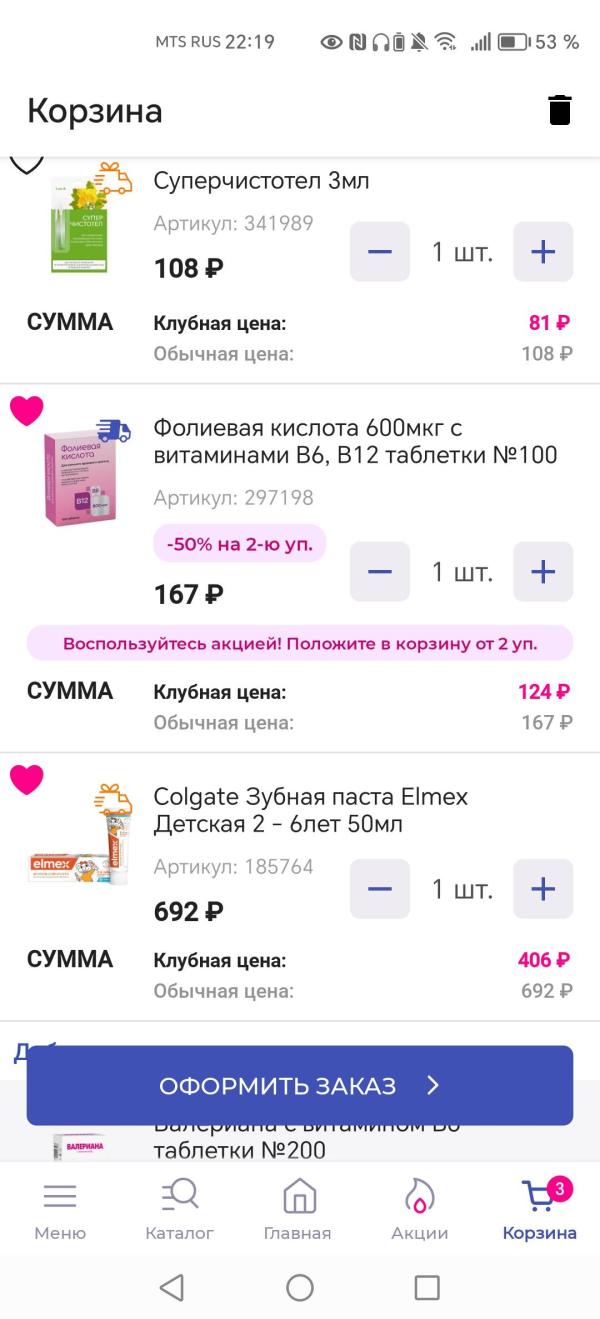Switch to the Каталог tab
600x1319 pixels.
(180, 1209)
